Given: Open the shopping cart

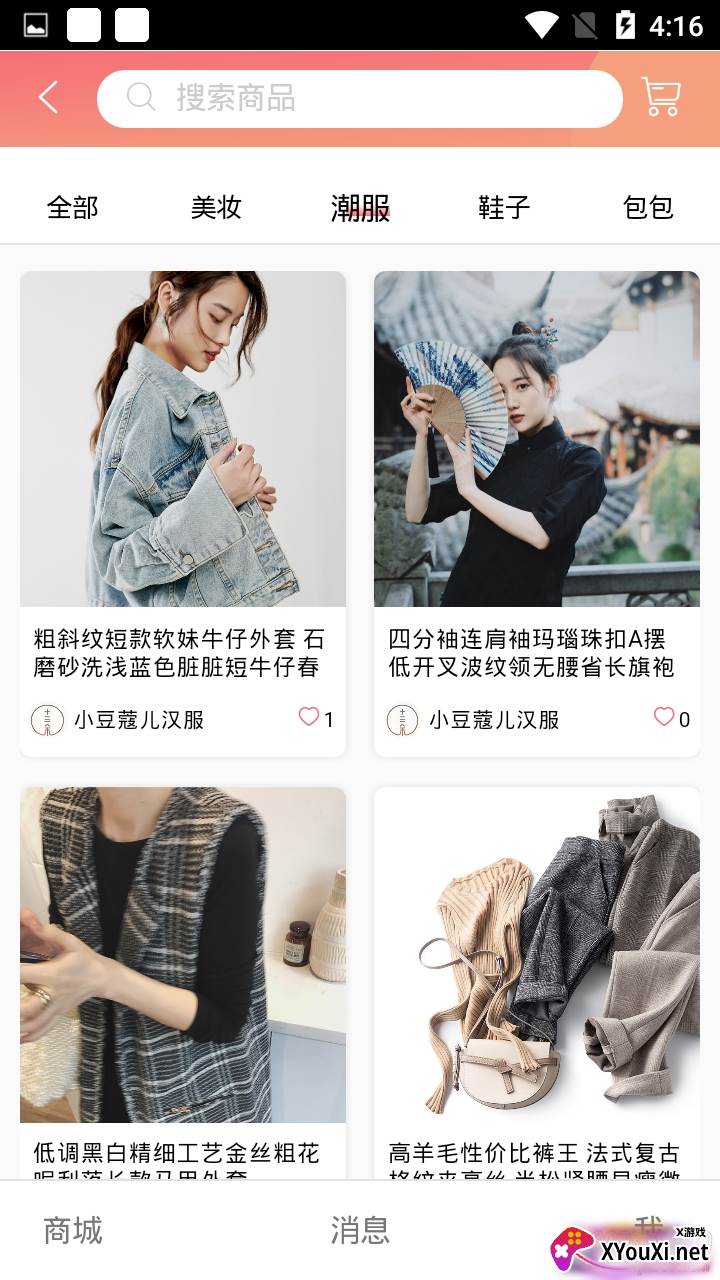Looking at the screenshot, I should click(661, 98).
